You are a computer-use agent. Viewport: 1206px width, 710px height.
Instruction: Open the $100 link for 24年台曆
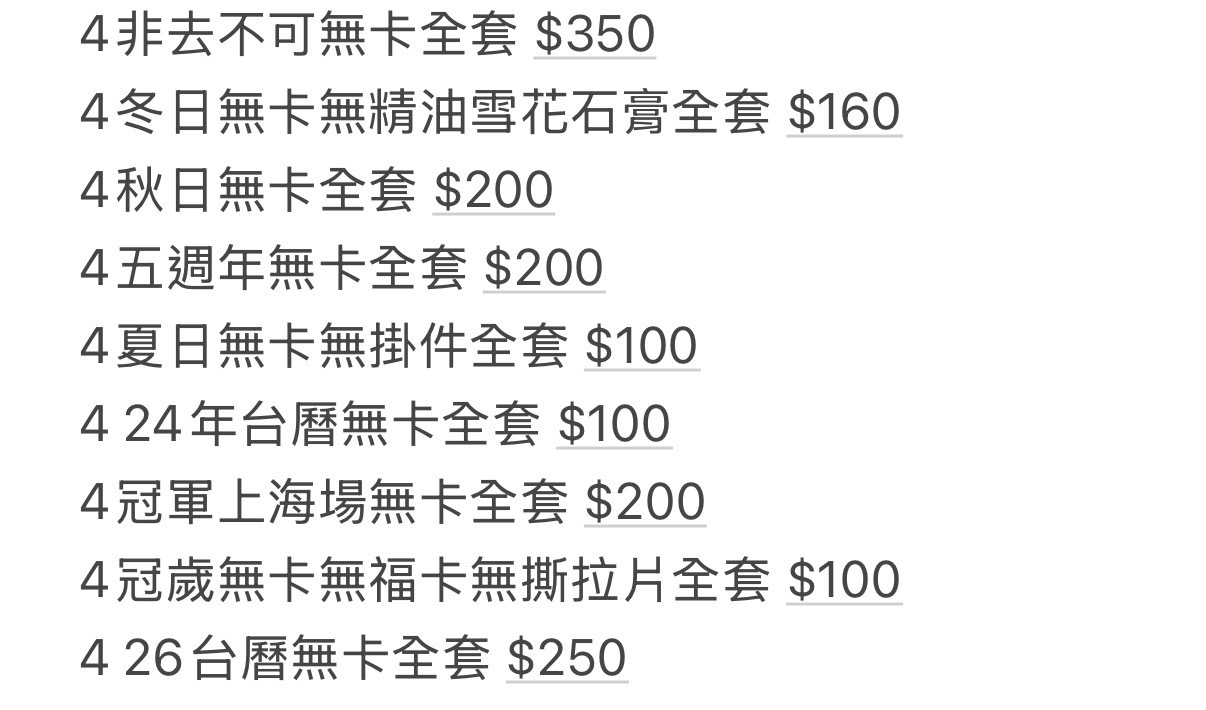(x=614, y=424)
